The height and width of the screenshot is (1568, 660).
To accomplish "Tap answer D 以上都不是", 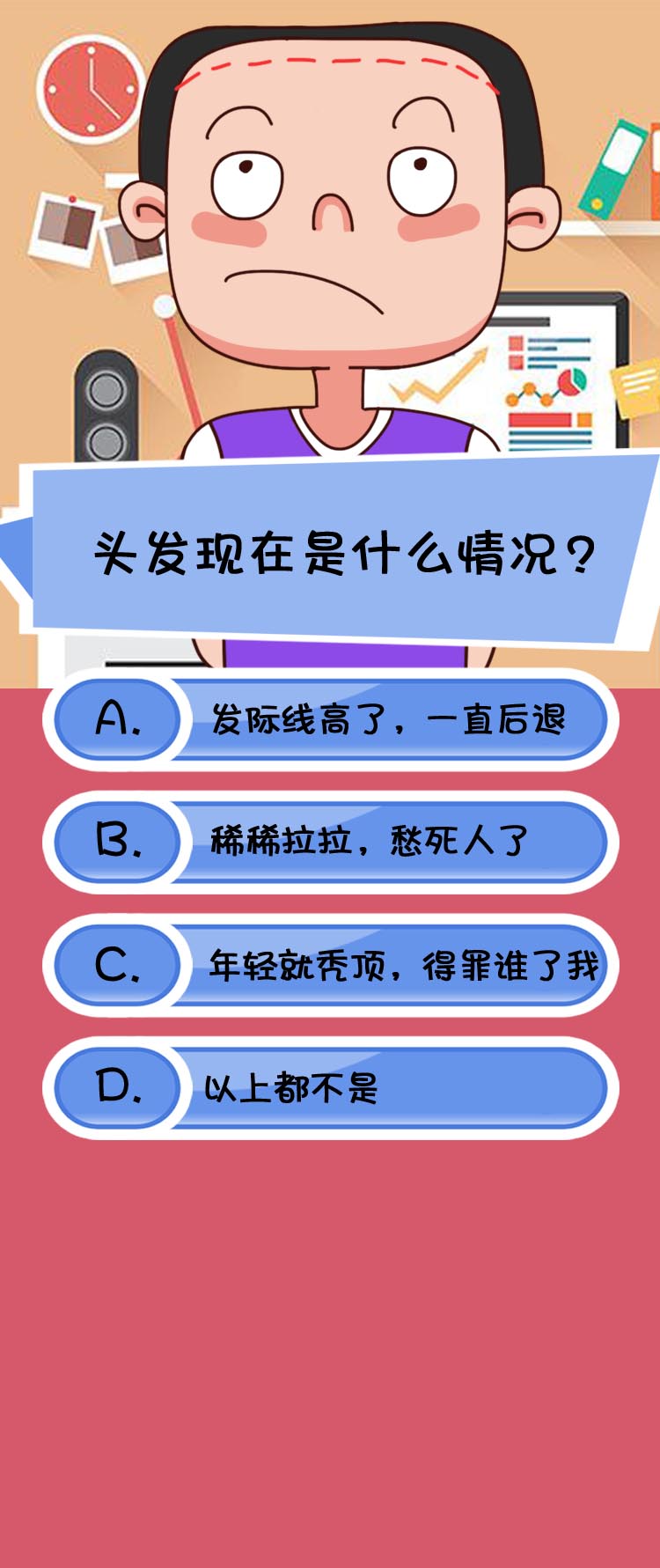I will [x=331, y=1087].
